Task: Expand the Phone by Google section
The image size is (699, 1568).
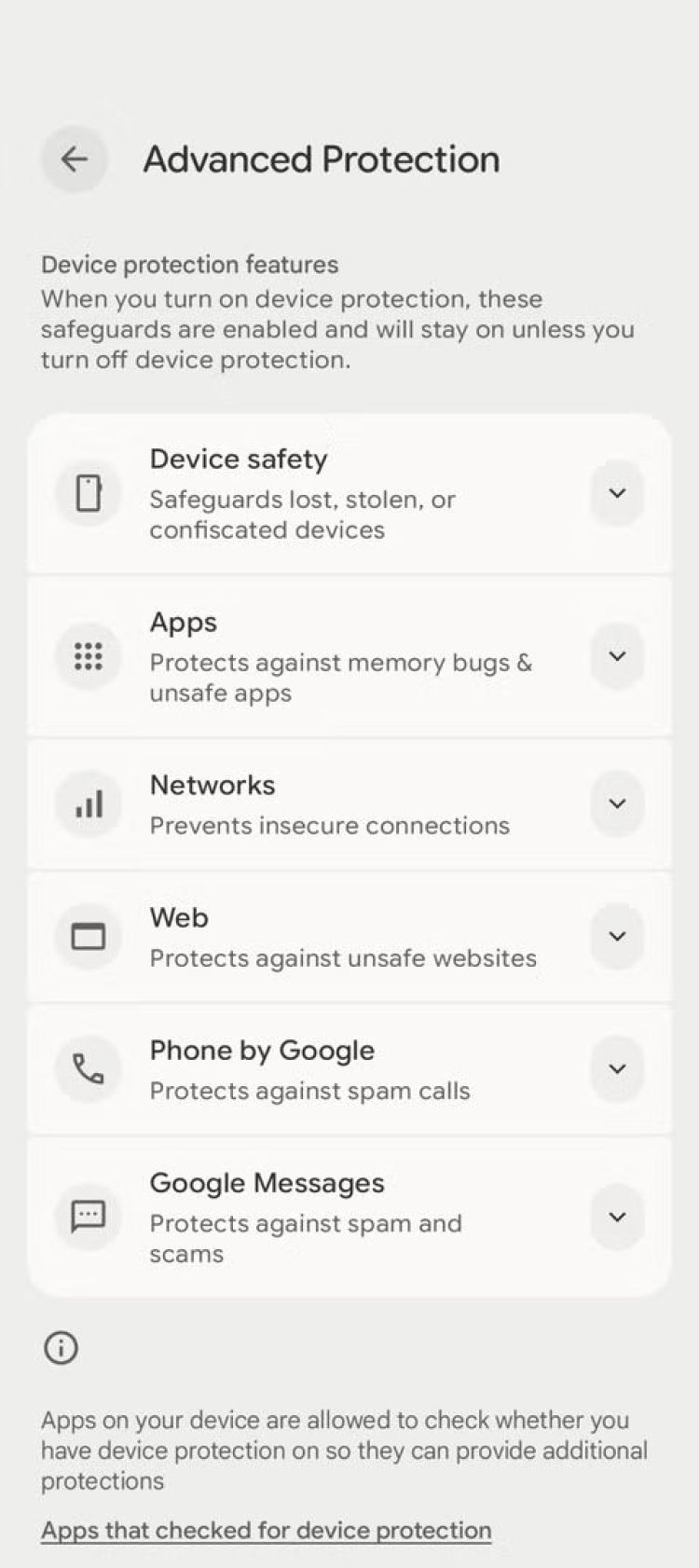Action: [x=617, y=1069]
